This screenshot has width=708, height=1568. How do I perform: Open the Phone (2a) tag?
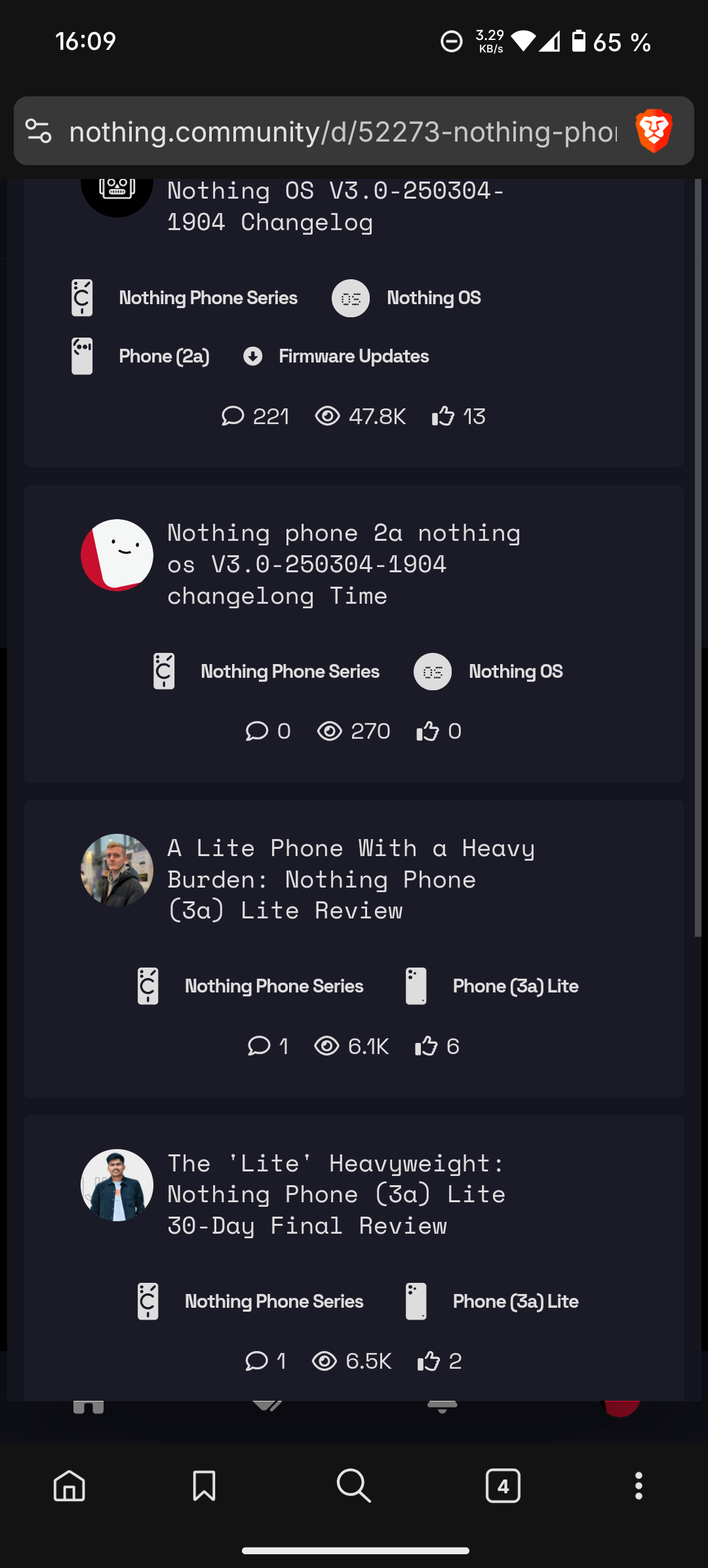164,357
